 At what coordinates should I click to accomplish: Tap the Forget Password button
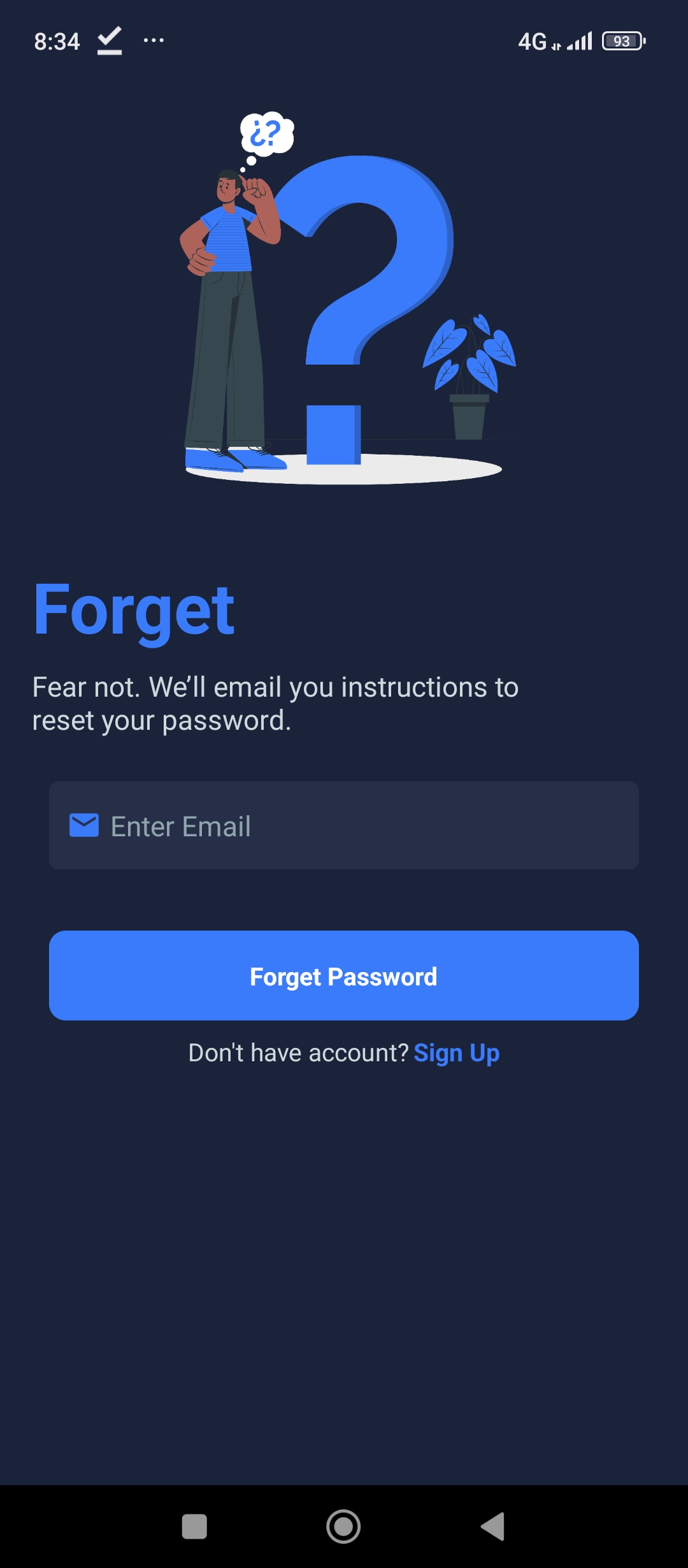tap(344, 976)
